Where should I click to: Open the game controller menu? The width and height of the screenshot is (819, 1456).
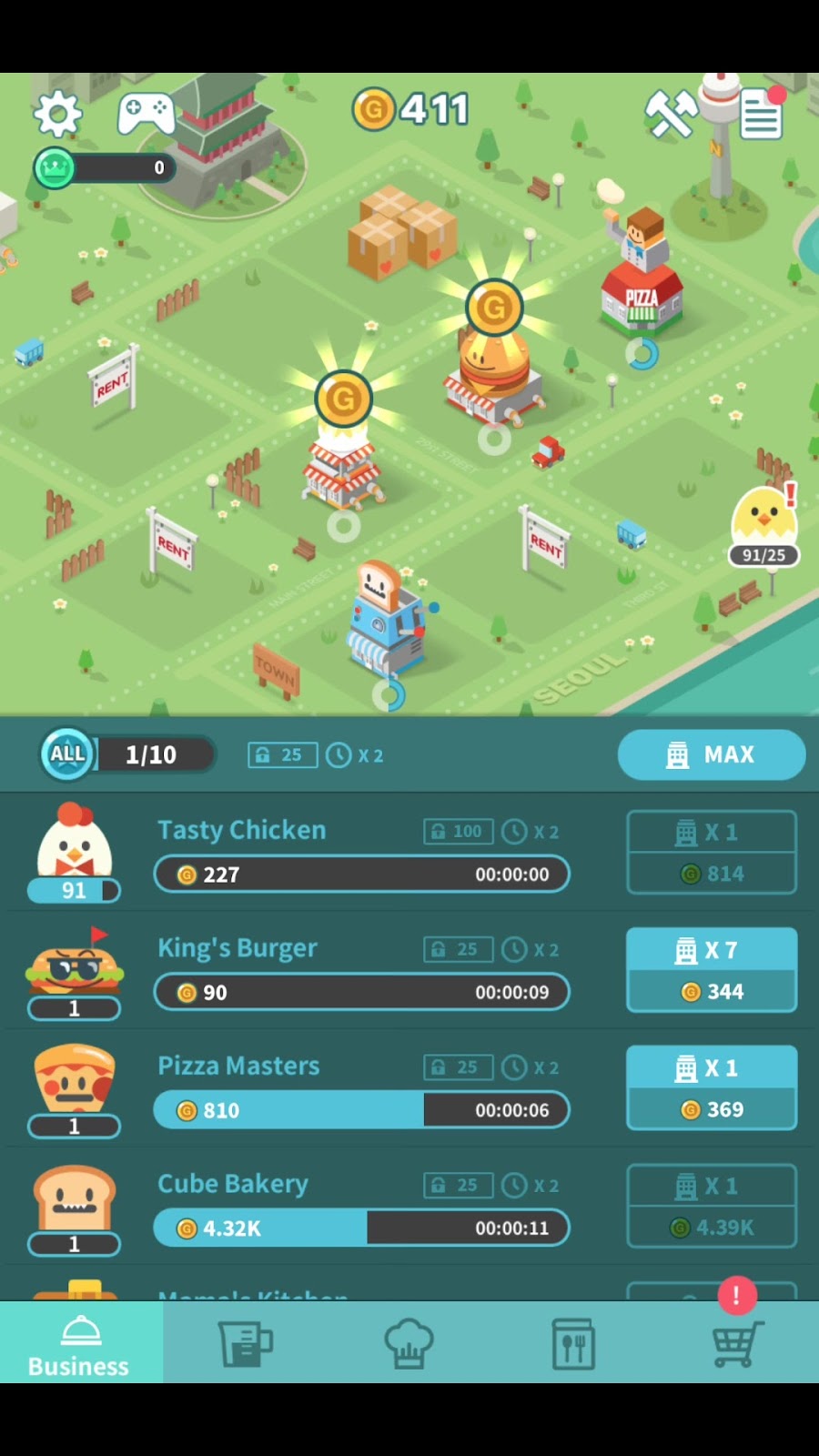pyautogui.click(x=146, y=114)
